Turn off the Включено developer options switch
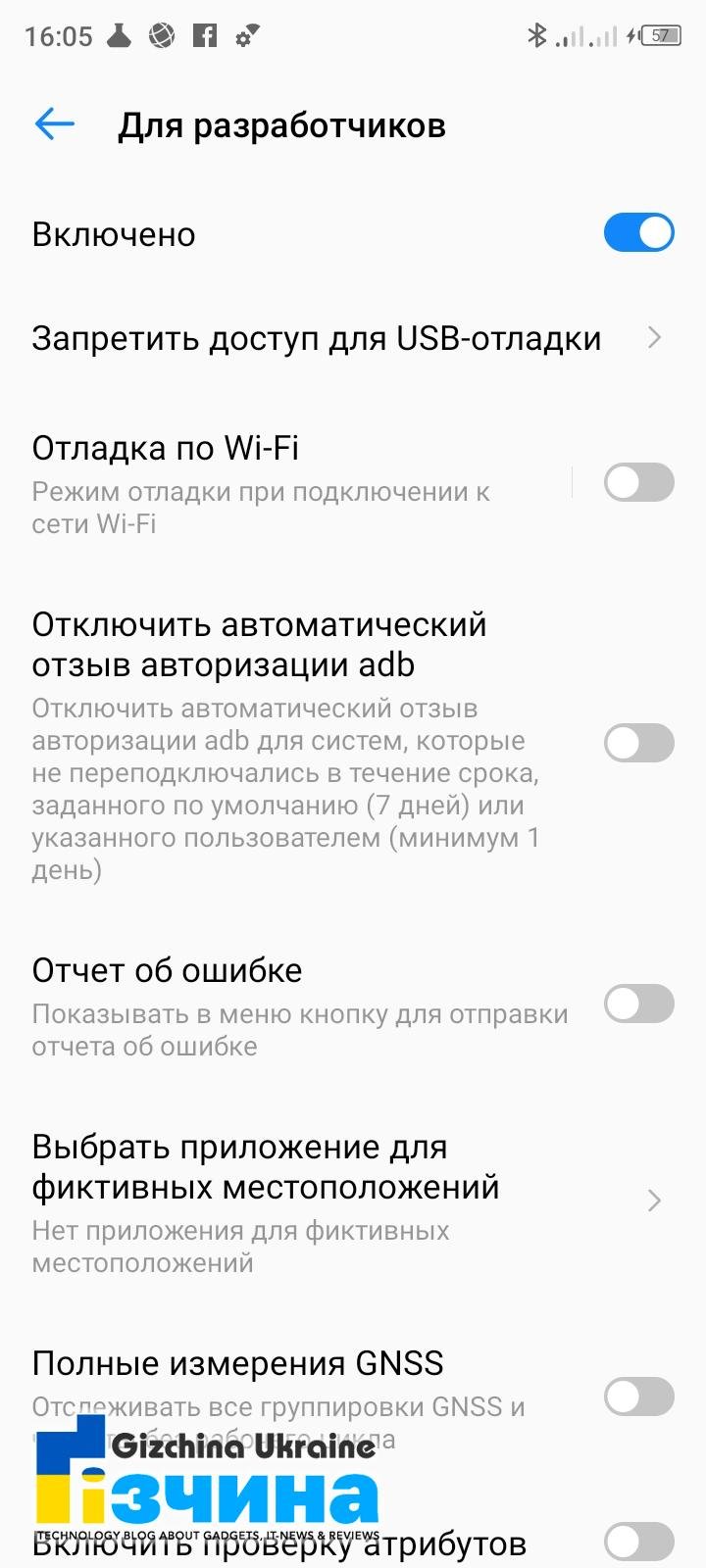Screen dimensions: 706x1568 pos(638,233)
